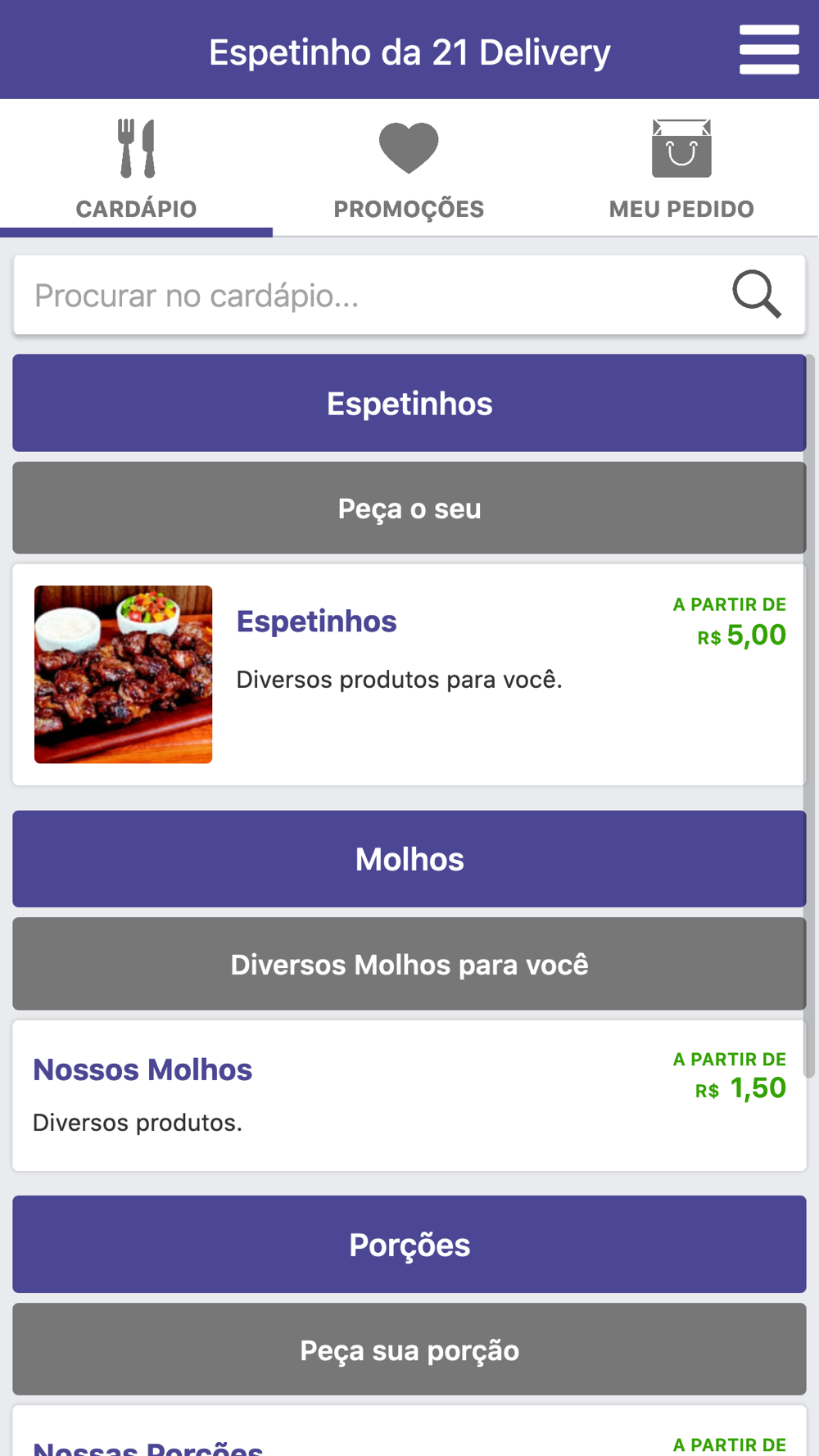
Task: Switch to the Promoções tab
Action: point(409,170)
